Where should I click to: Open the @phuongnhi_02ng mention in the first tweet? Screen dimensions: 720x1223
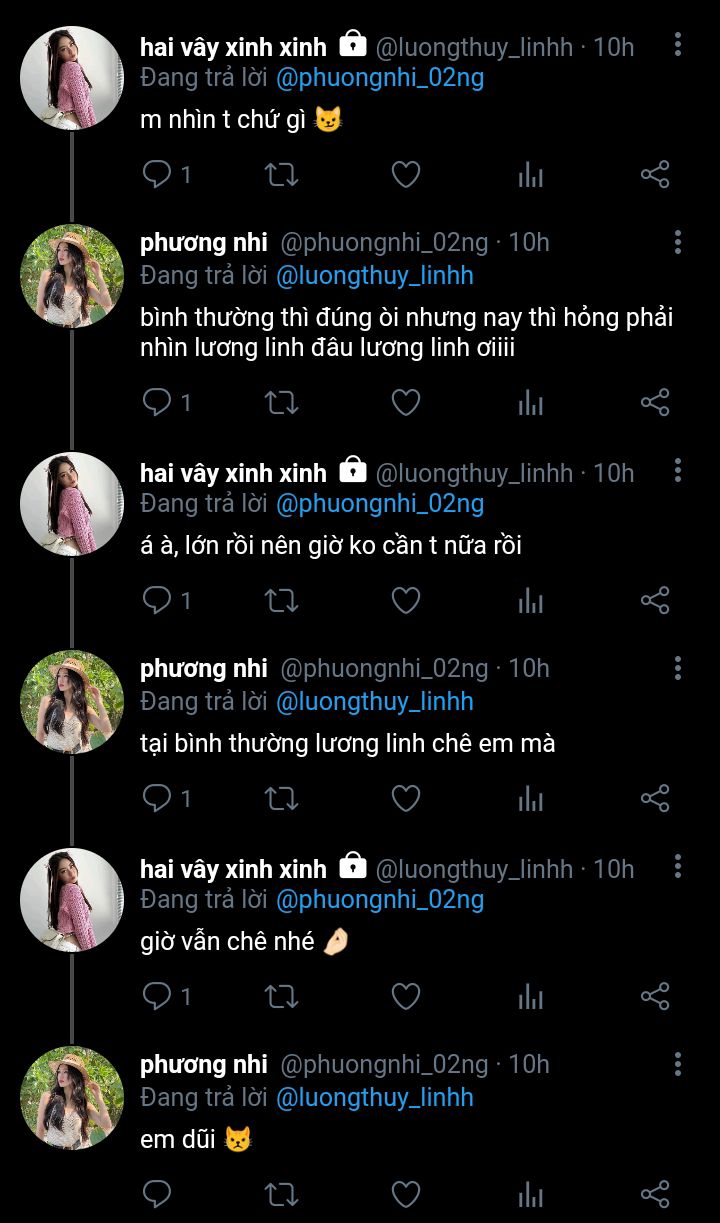pos(379,78)
